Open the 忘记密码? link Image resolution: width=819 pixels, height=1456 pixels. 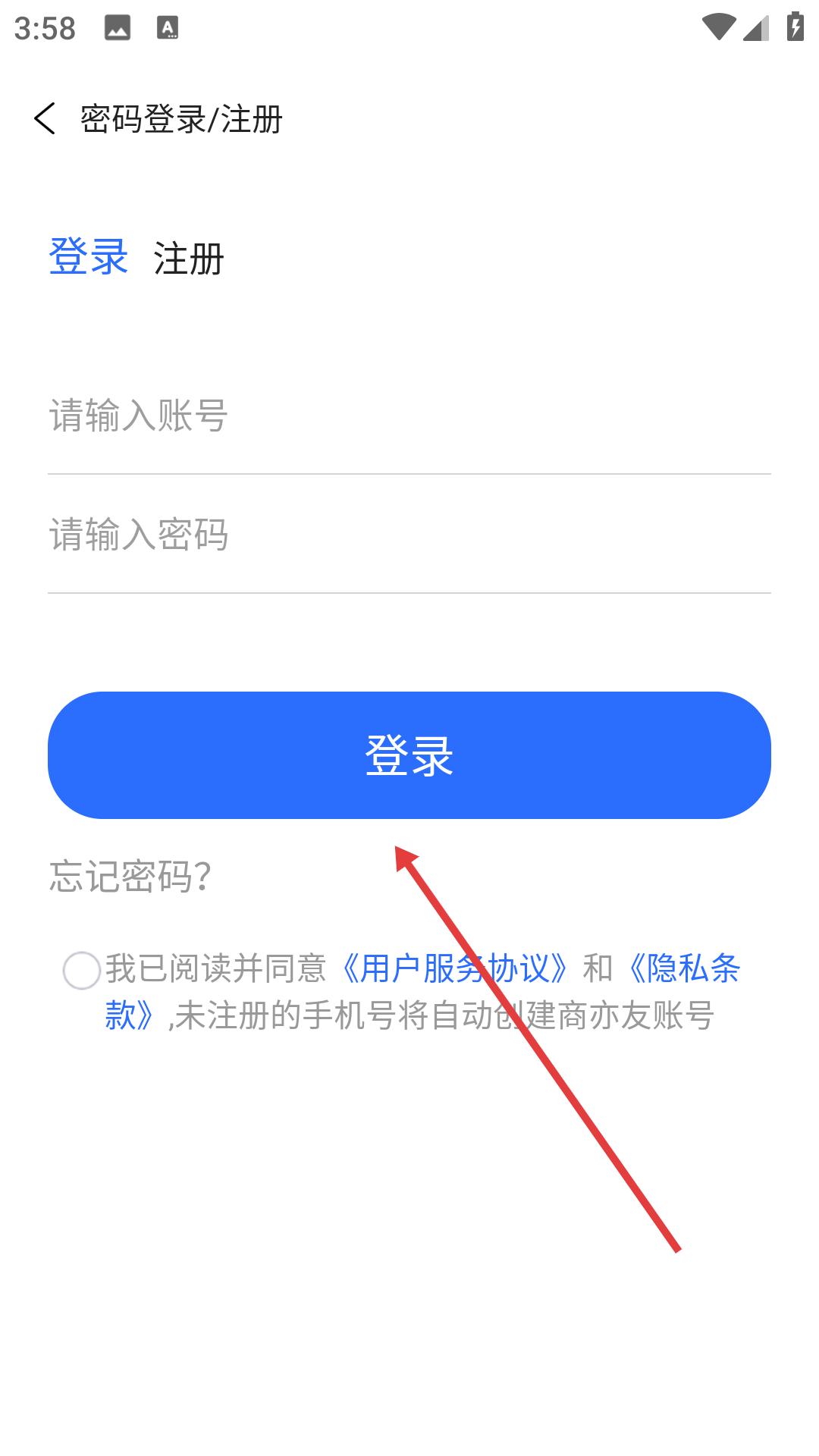(130, 877)
